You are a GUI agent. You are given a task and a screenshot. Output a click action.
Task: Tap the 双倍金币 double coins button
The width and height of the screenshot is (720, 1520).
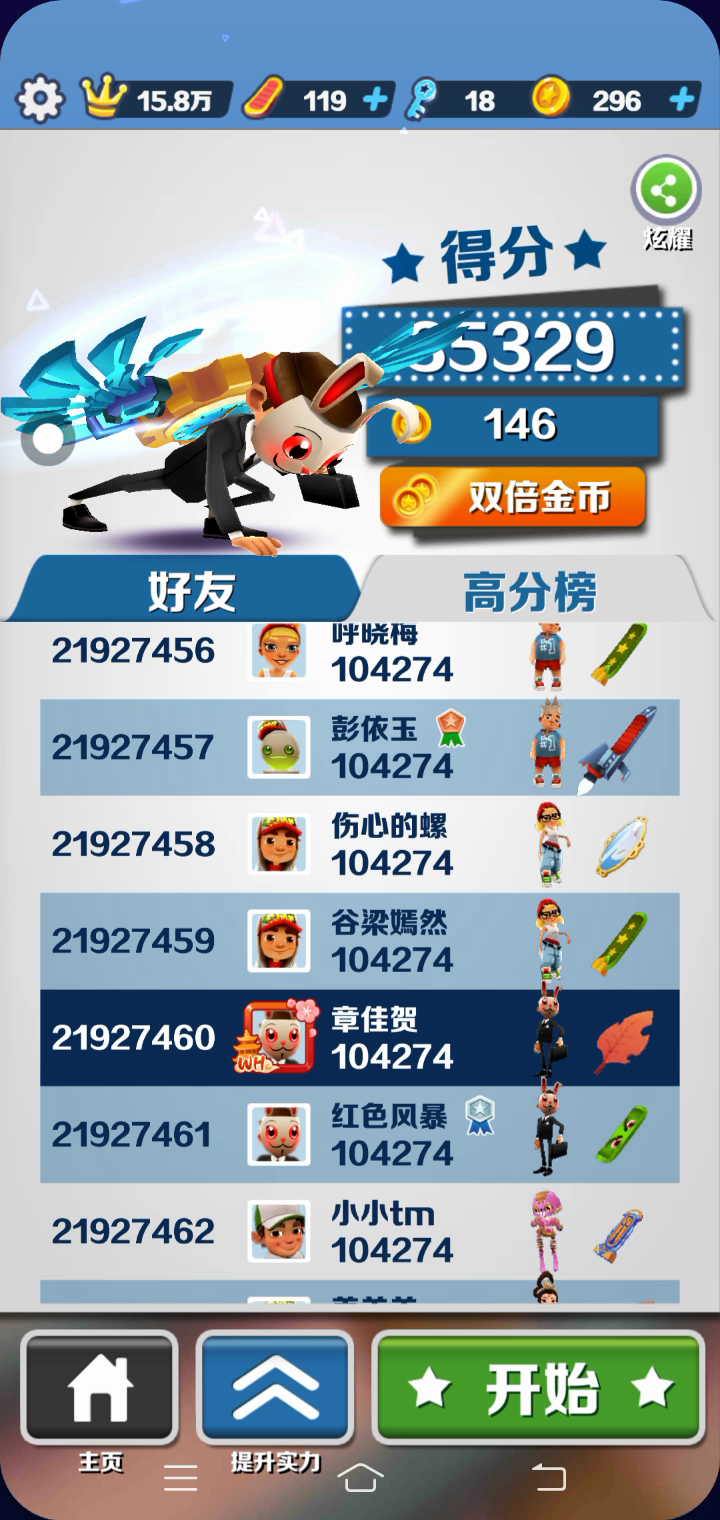pos(512,497)
